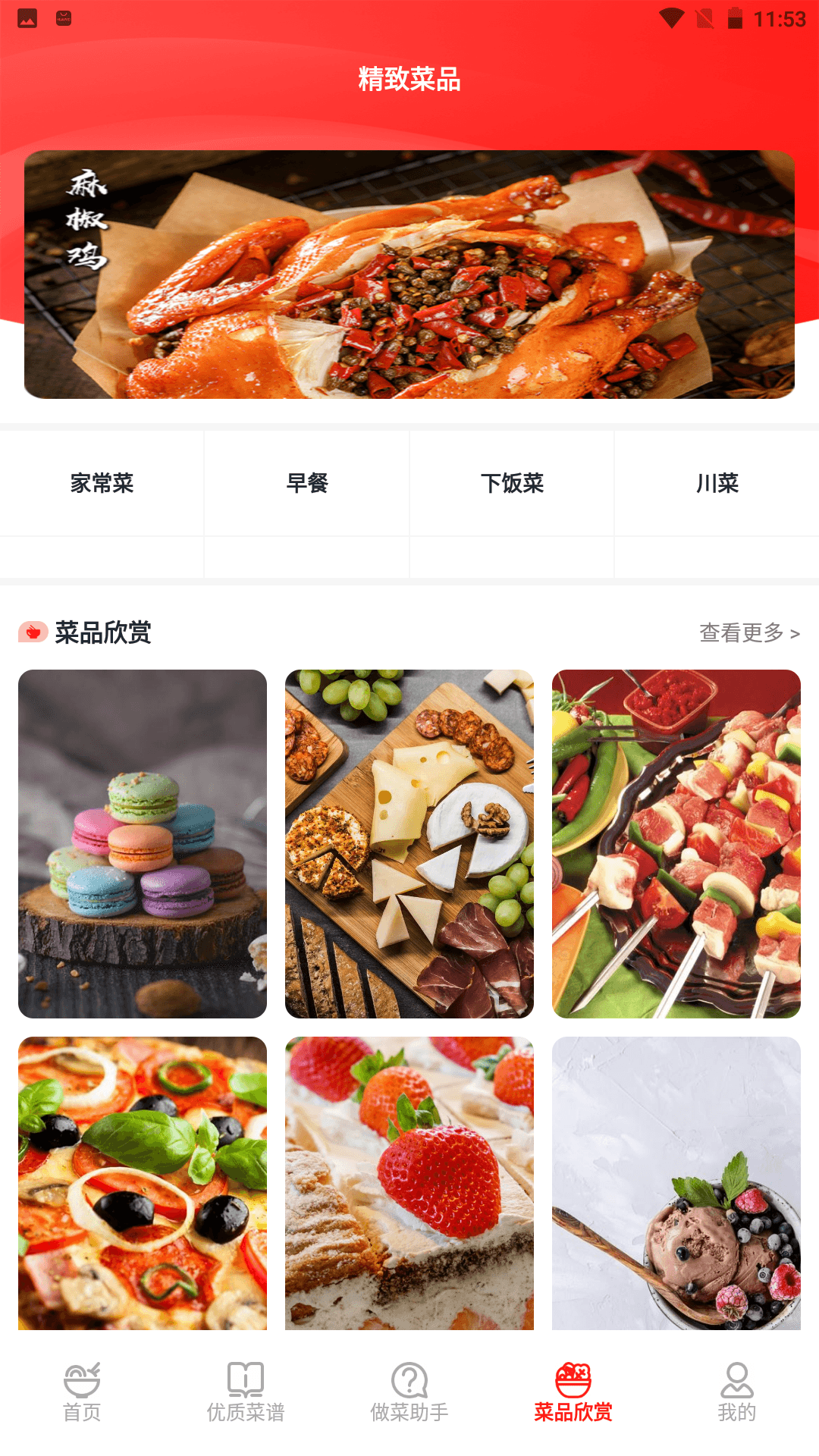Open the strawberry cake picture
This screenshot has height=1456, width=819.
pos(409,1183)
